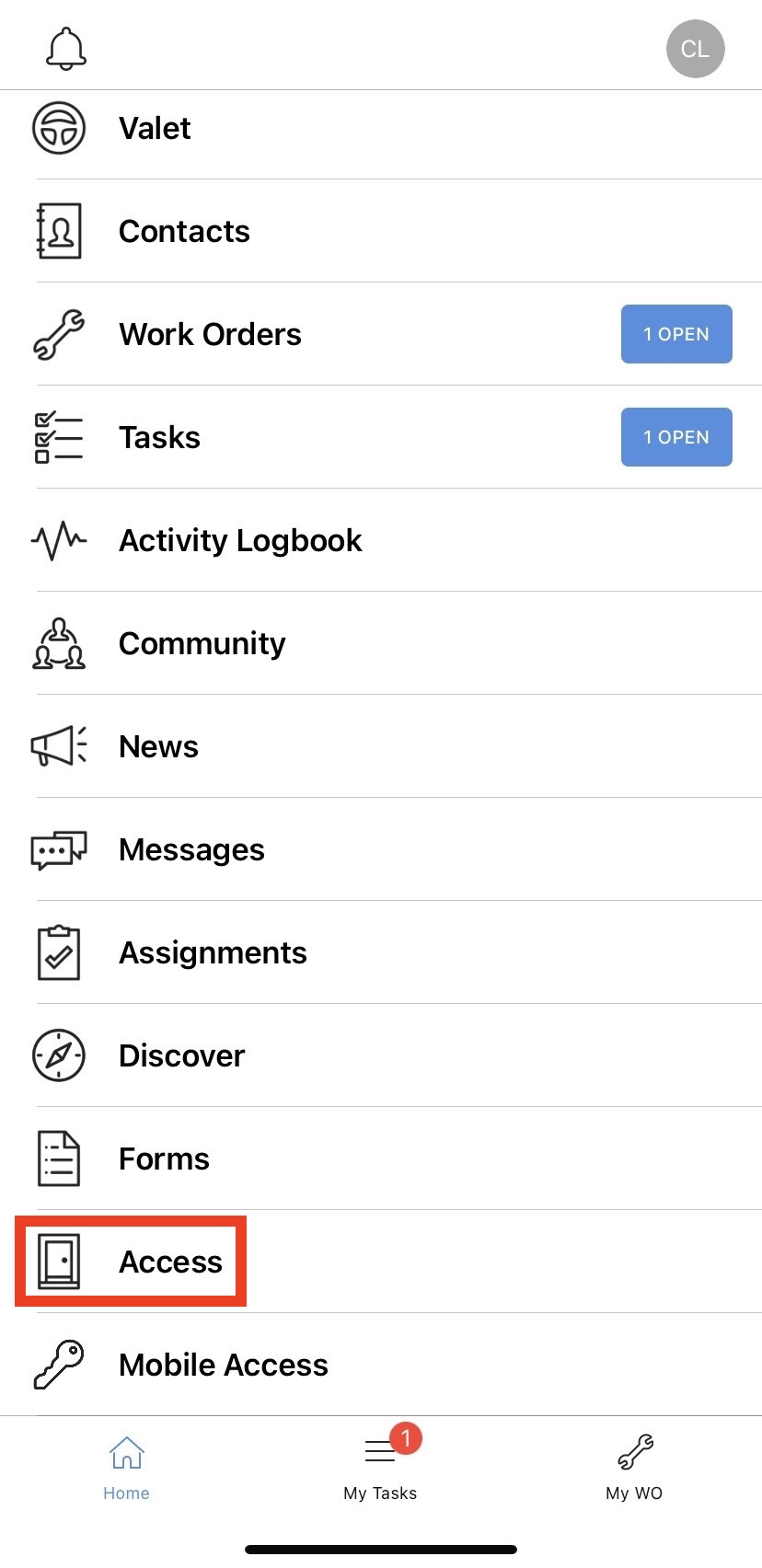Tap the Messages chat bubble icon
The image size is (762, 1568).
pos(59,849)
